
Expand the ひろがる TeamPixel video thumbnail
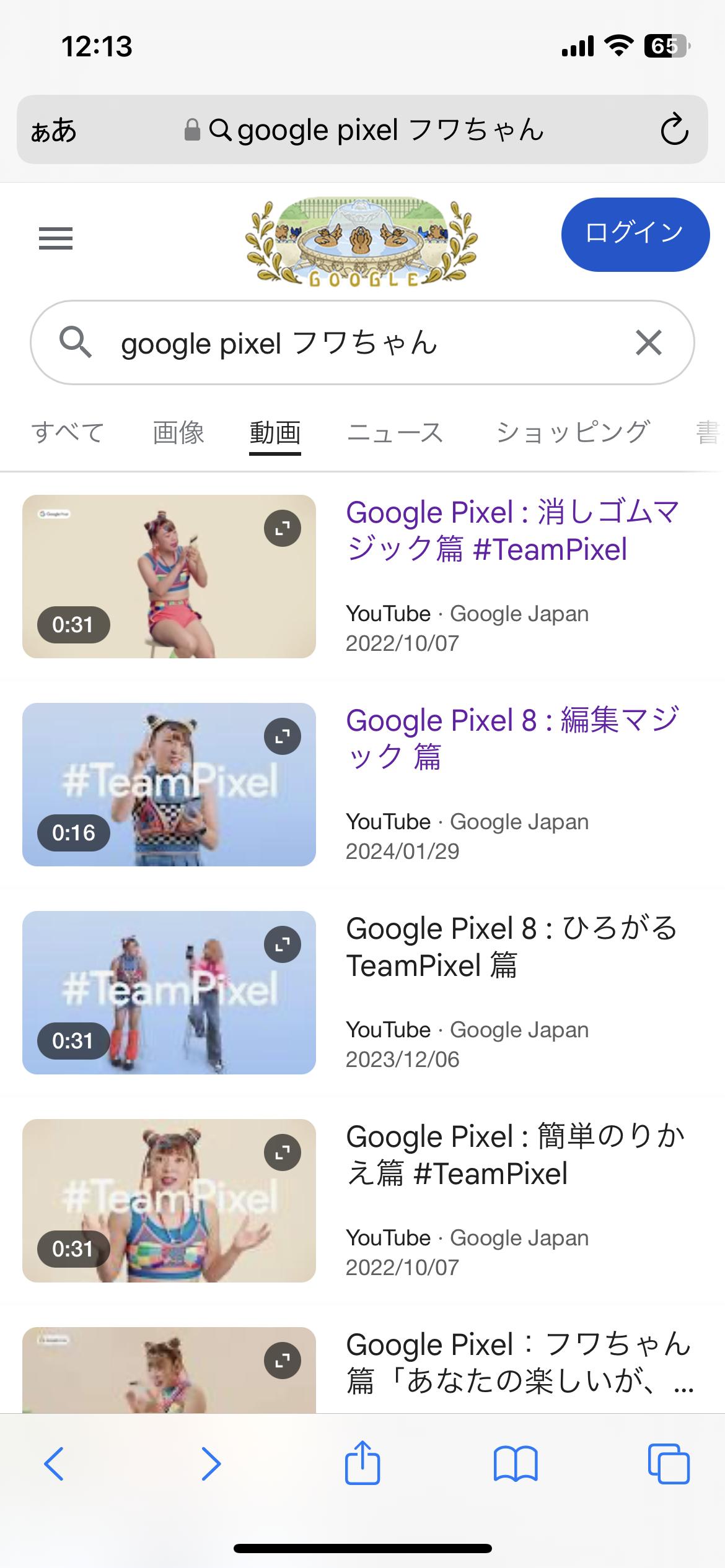pyautogui.click(x=282, y=944)
